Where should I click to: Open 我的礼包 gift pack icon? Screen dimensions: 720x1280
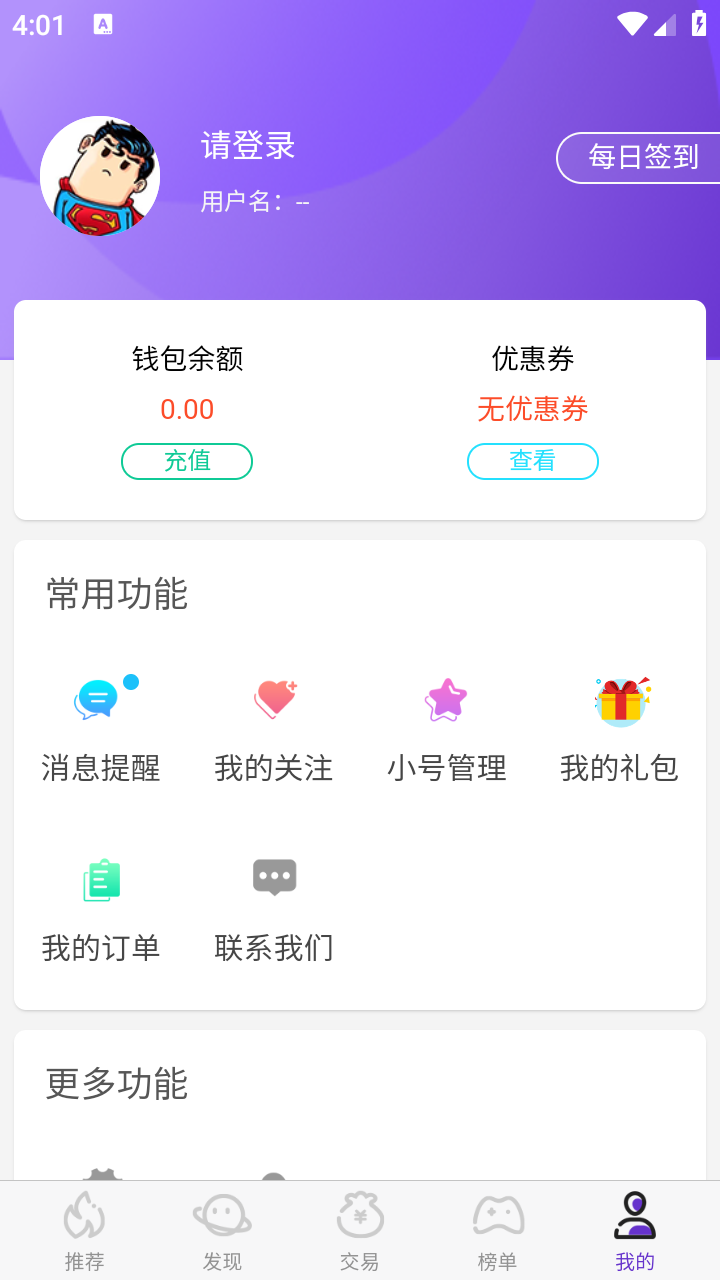click(x=620, y=699)
